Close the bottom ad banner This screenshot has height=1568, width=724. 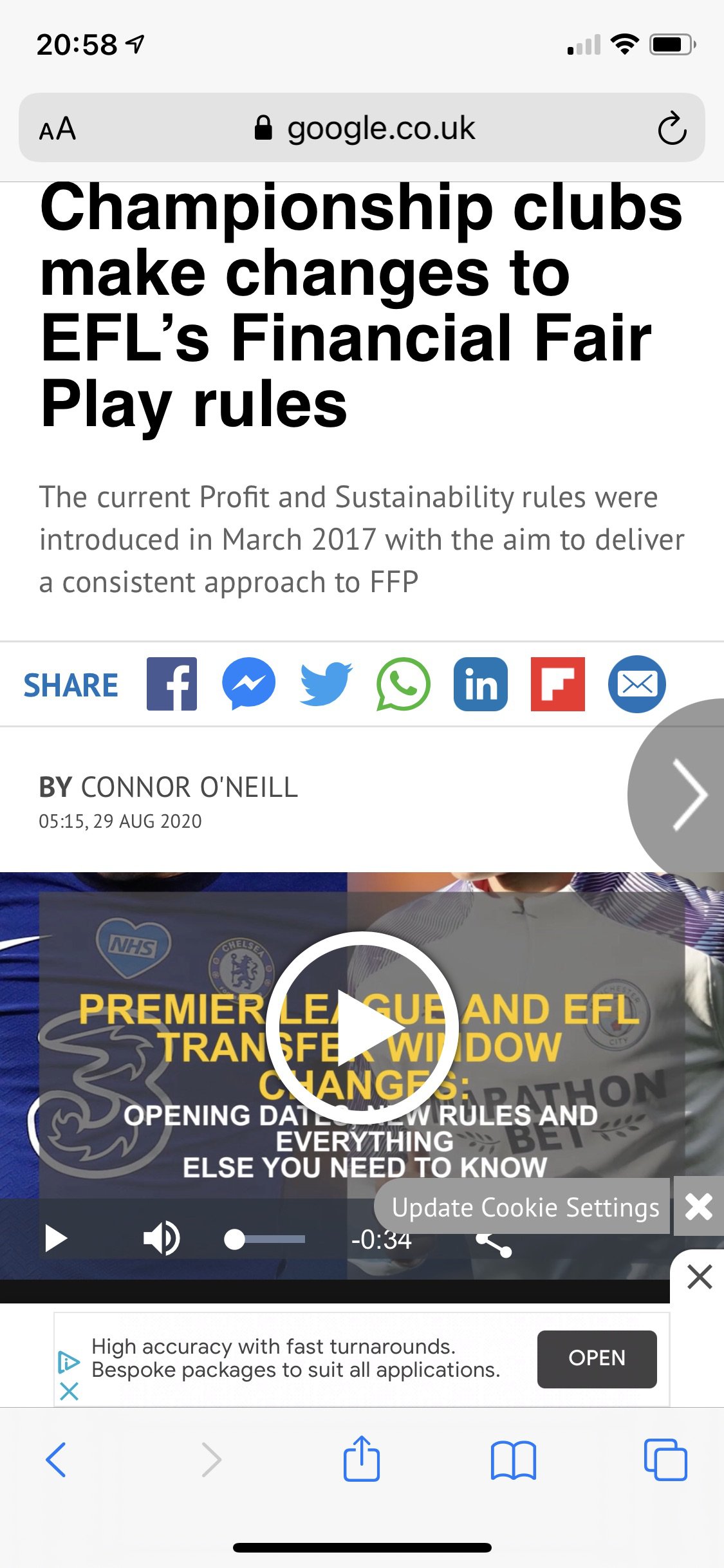tap(699, 1276)
